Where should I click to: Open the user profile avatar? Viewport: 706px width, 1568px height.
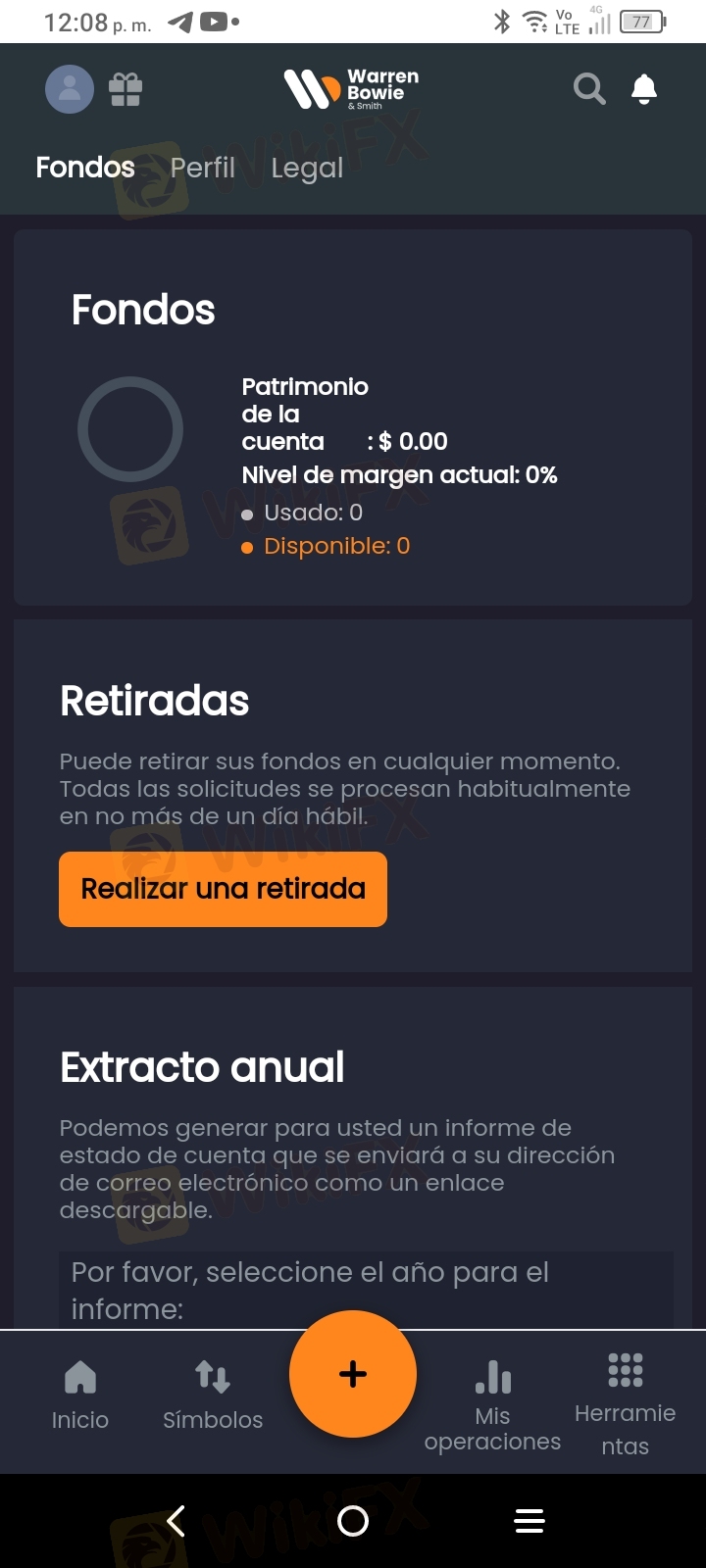click(x=70, y=89)
